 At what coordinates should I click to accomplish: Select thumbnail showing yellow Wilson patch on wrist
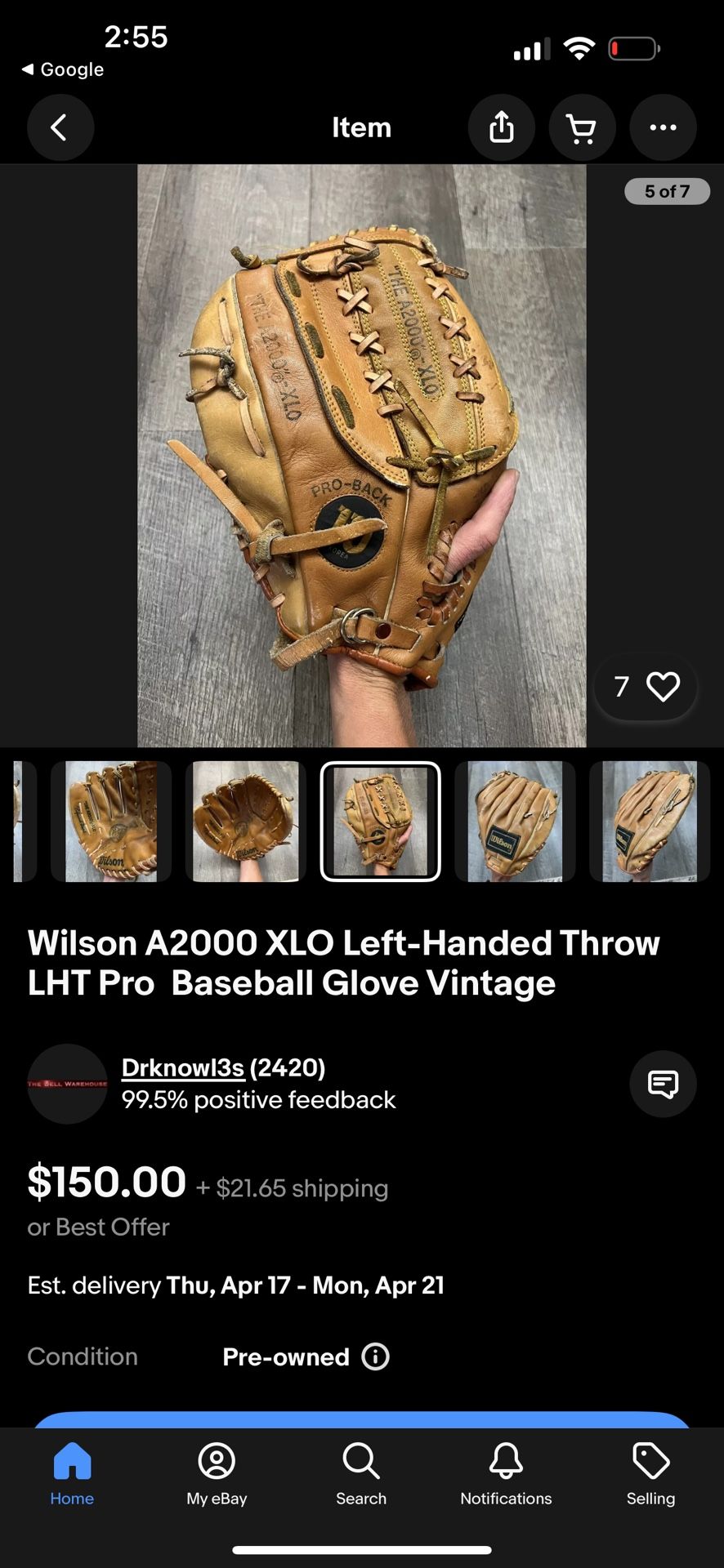515,822
